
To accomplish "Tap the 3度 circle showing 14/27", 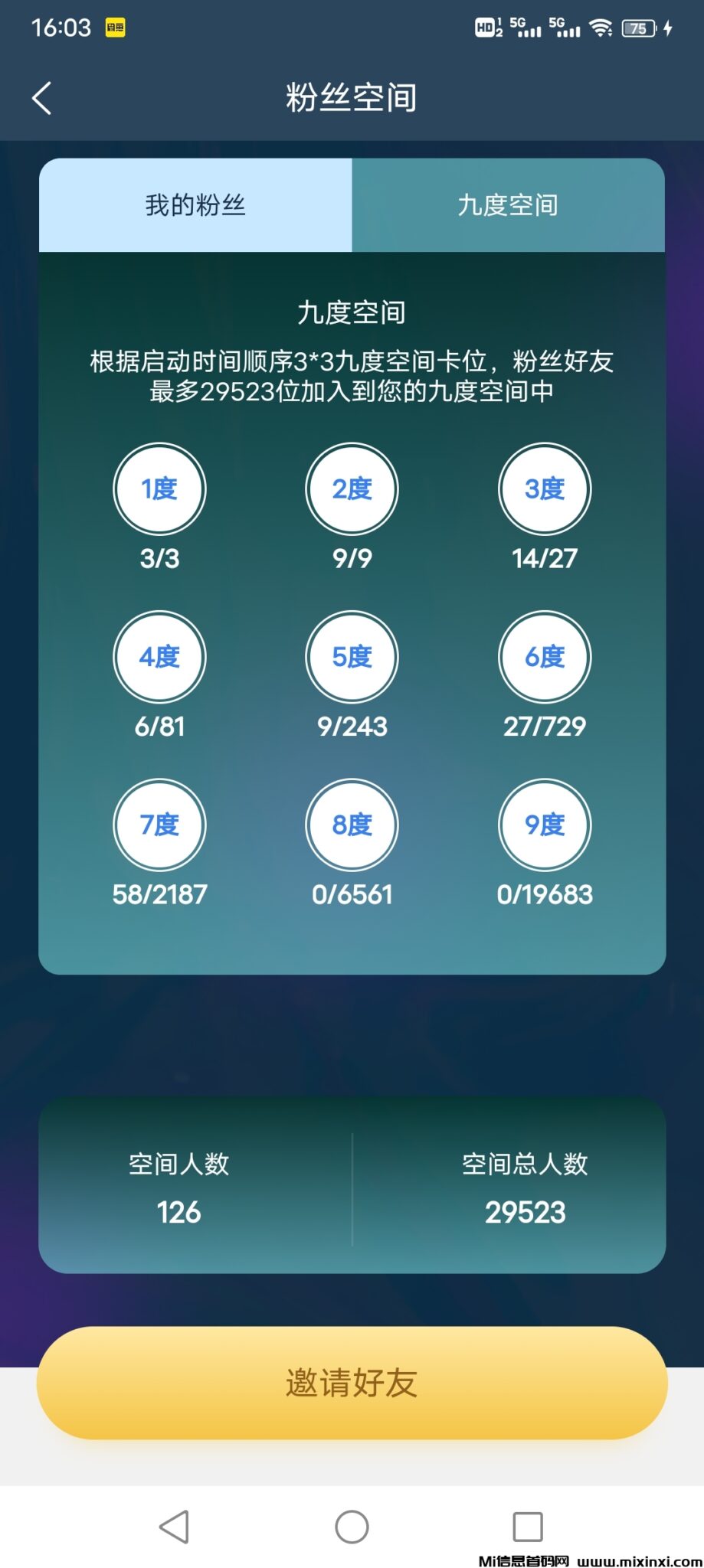I will click(545, 488).
